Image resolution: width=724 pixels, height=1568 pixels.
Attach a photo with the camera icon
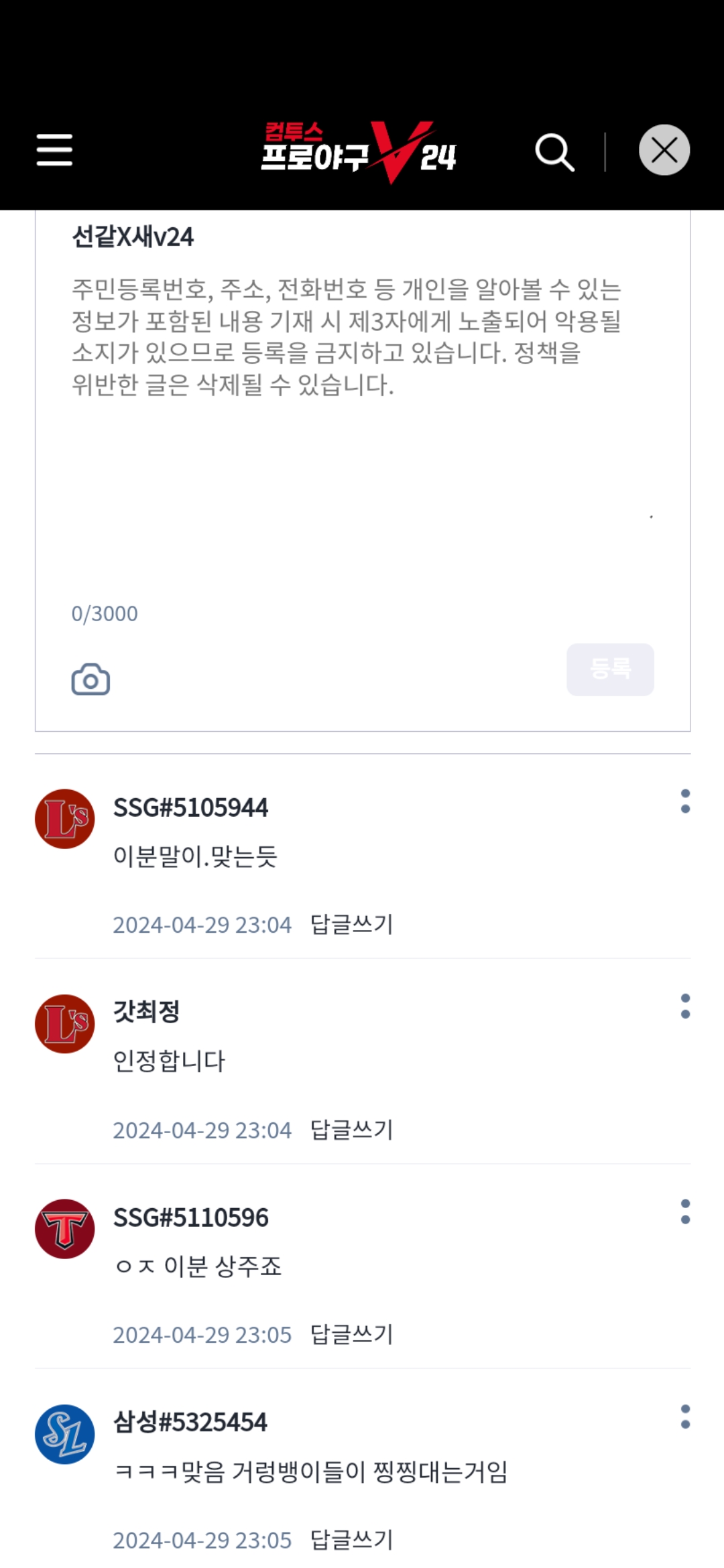[x=90, y=679]
